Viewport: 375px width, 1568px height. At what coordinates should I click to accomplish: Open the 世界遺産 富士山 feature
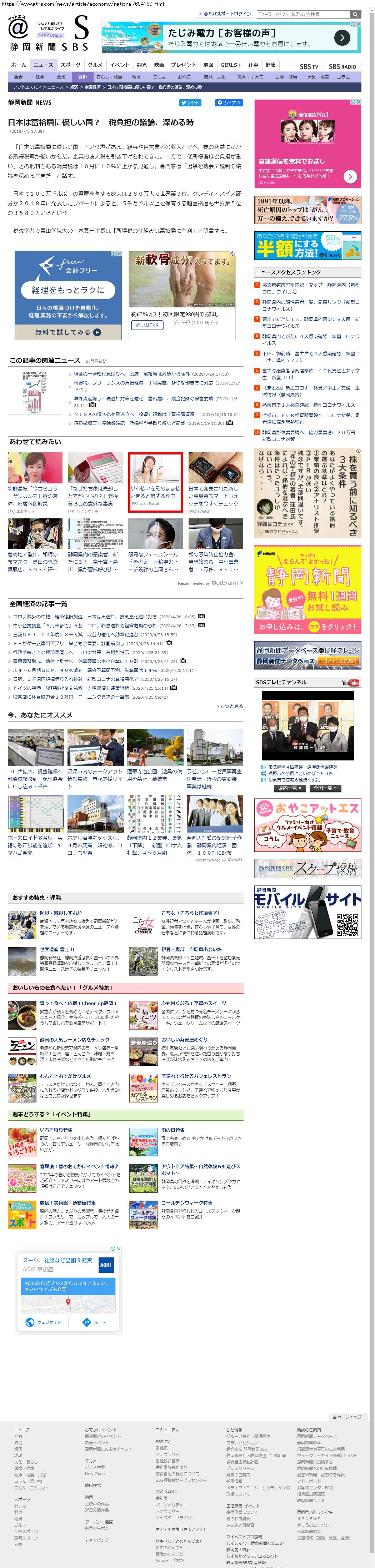click(x=57, y=949)
